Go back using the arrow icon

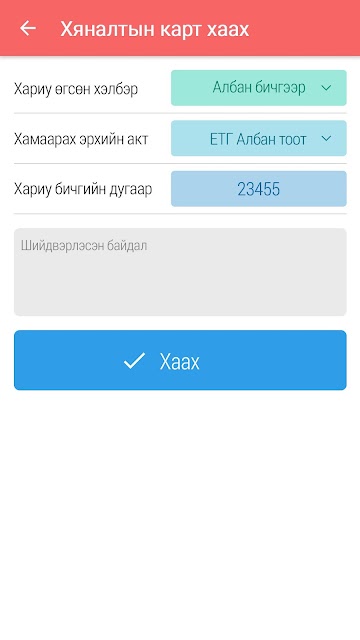click(28, 28)
